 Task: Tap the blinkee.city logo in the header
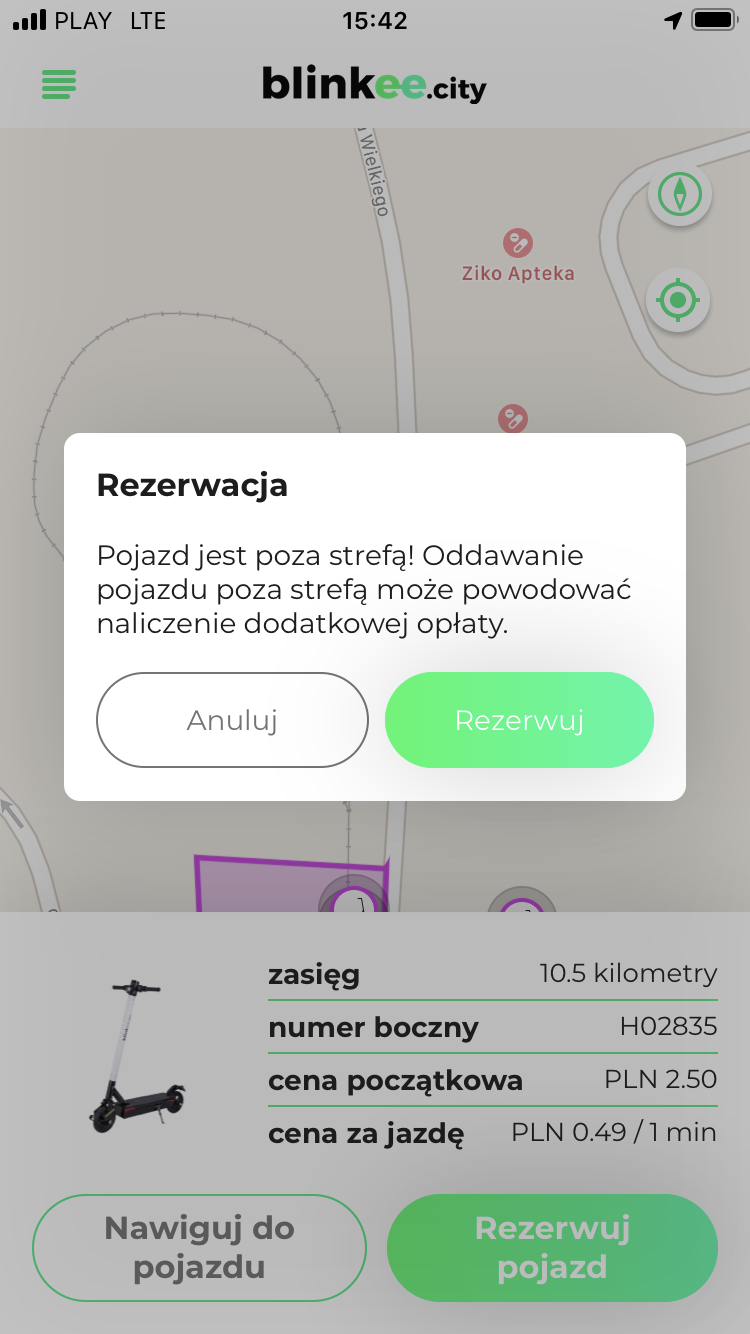tap(373, 85)
